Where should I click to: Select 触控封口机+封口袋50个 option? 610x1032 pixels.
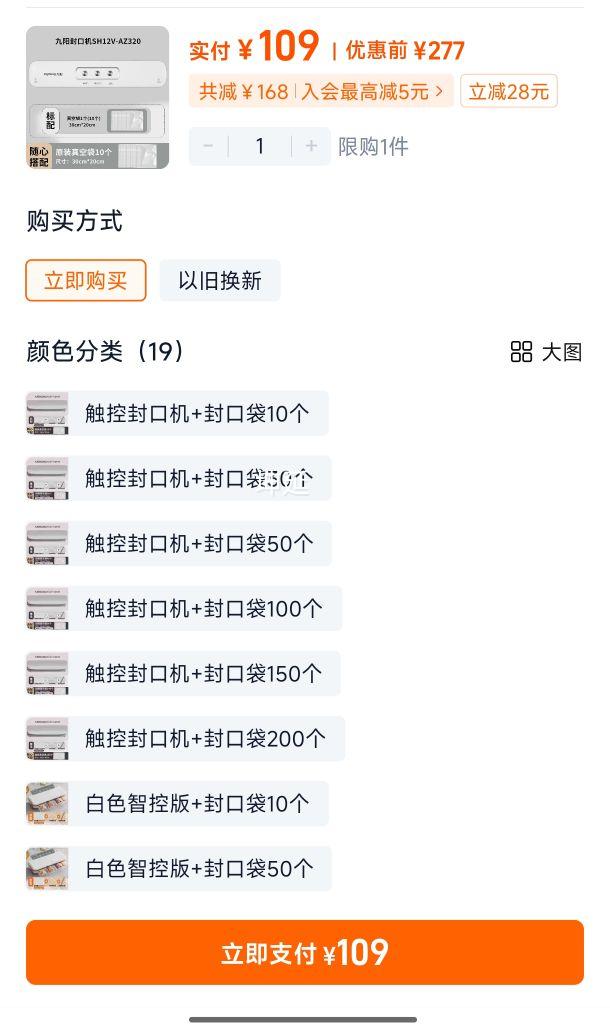(178, 544)
